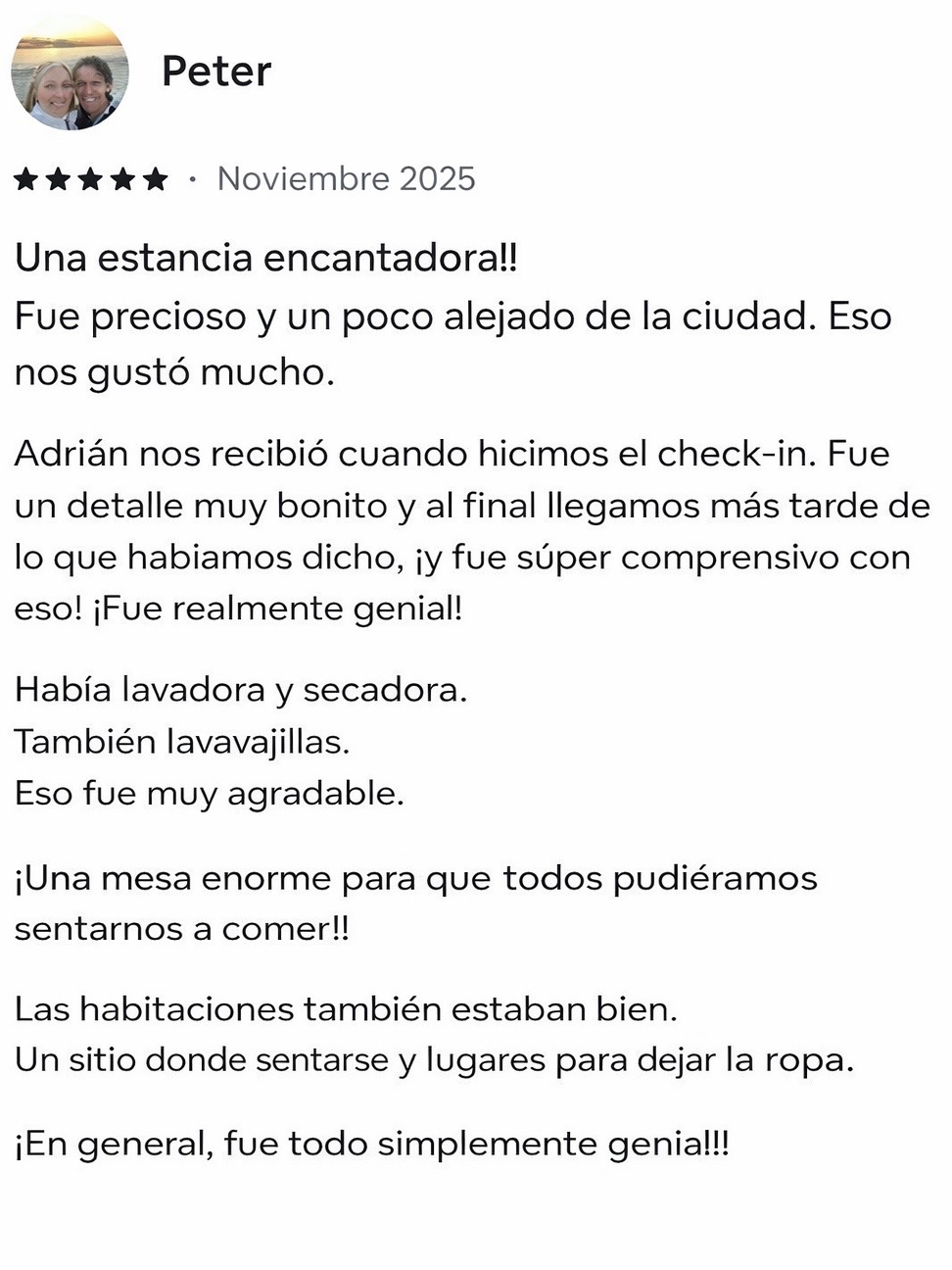The width and height of the screenshot is (952, 1270).
Task: Open Peter's profile photo
Action: (x=70, y=73)
